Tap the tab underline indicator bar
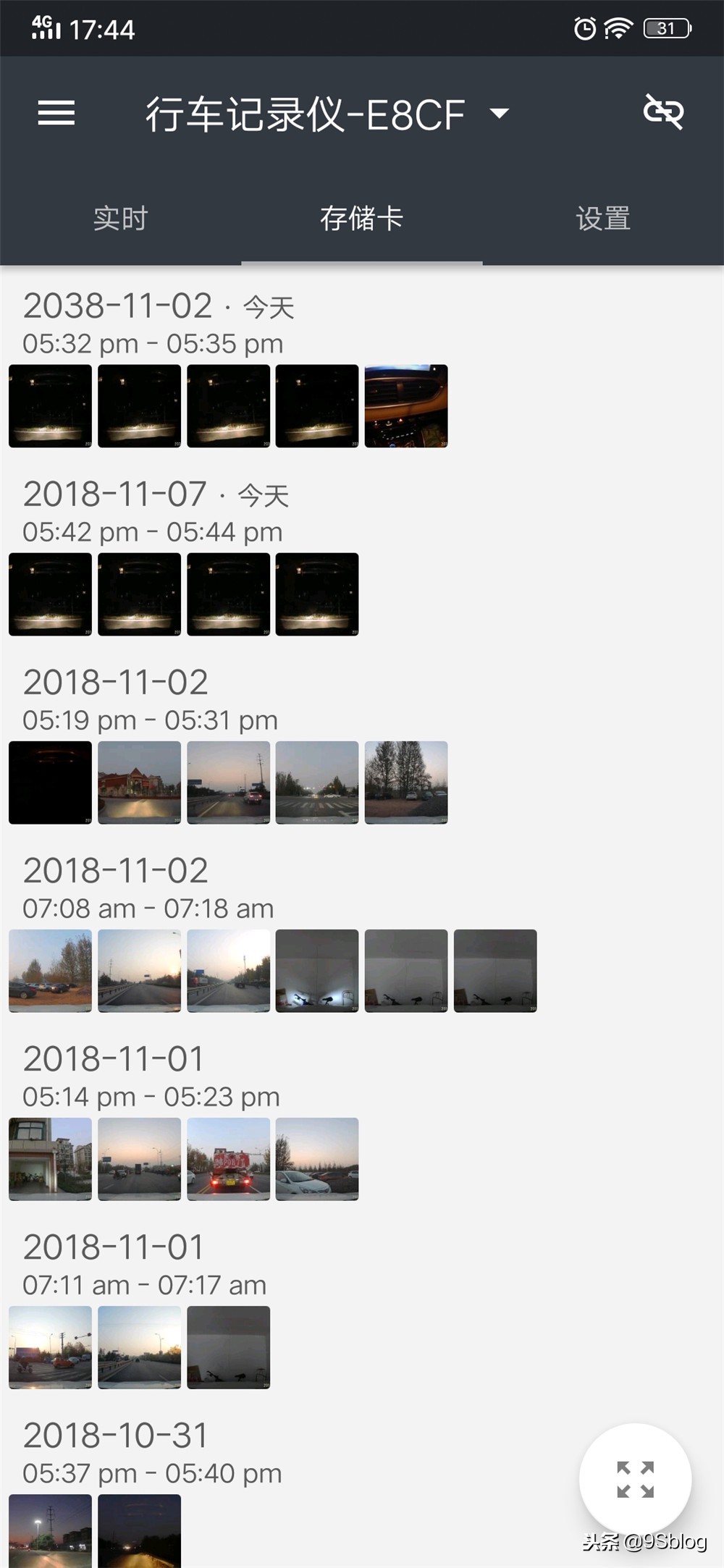This screenshot has width=724, height=1568. click(362, 261)
